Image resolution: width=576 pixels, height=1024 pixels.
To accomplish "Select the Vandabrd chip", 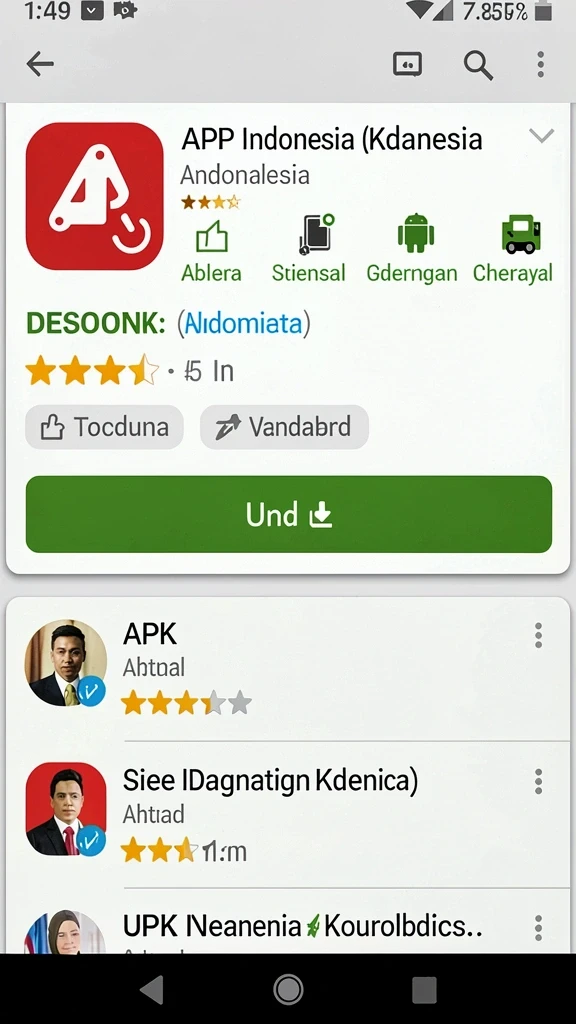I will 284,427.
